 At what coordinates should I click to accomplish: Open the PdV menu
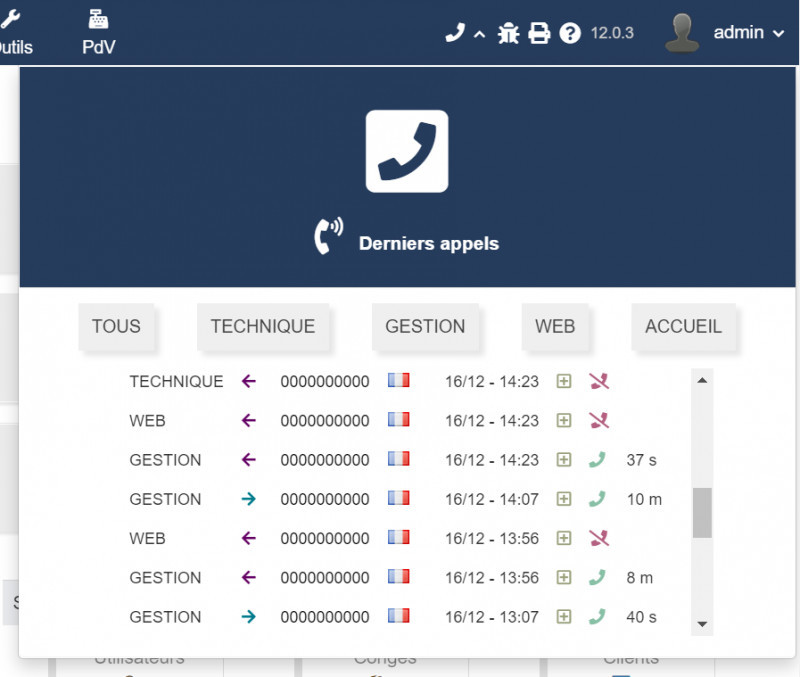[x=98, y=33]
